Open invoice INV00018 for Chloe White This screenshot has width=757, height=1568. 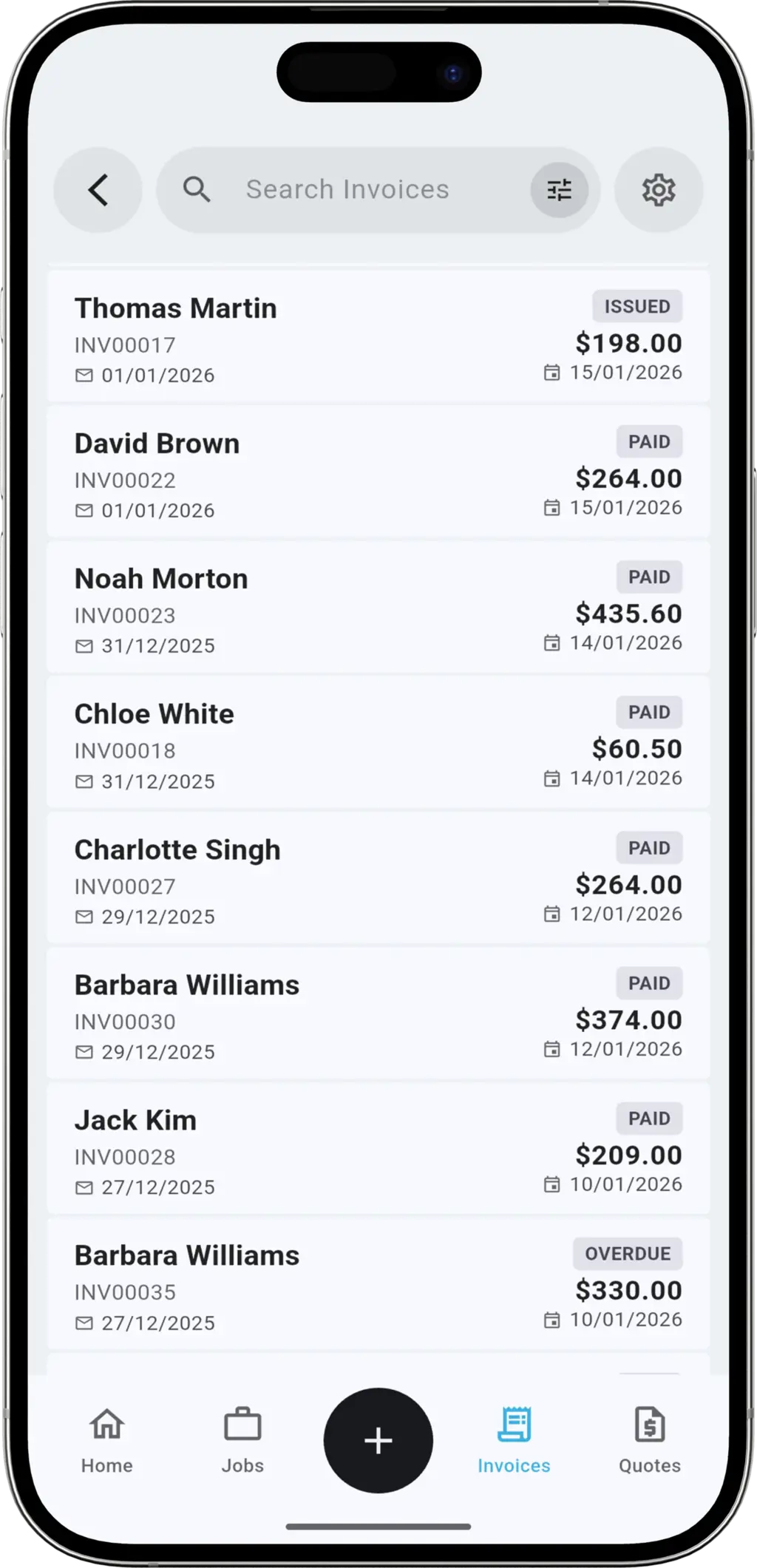[x=378, y=741]
